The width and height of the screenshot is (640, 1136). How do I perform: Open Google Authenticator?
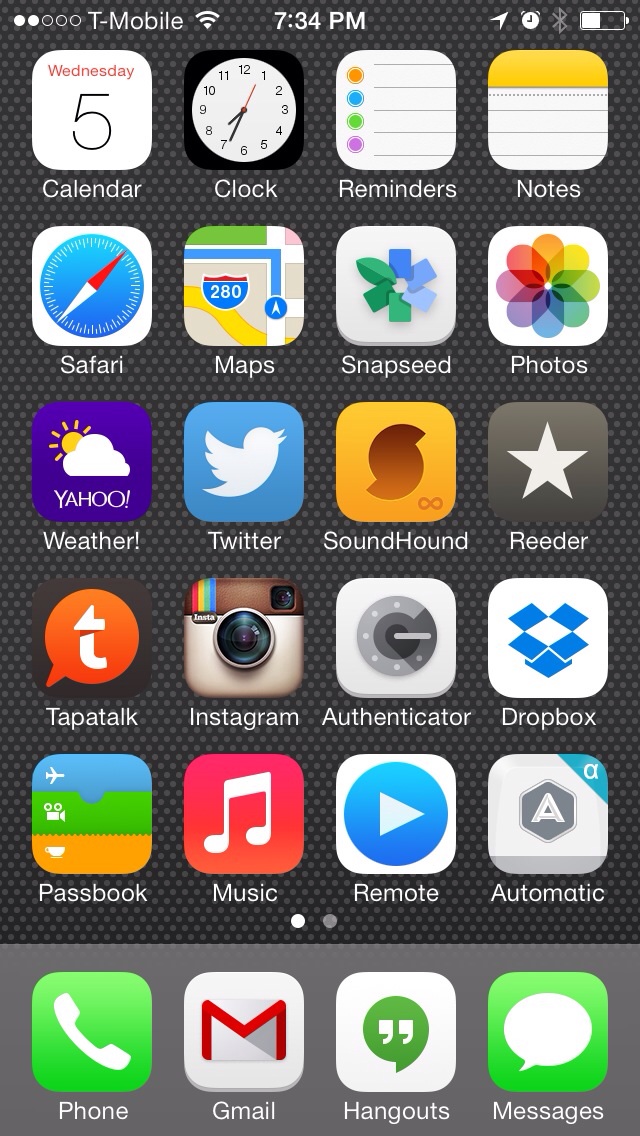[x=396, y=638]
